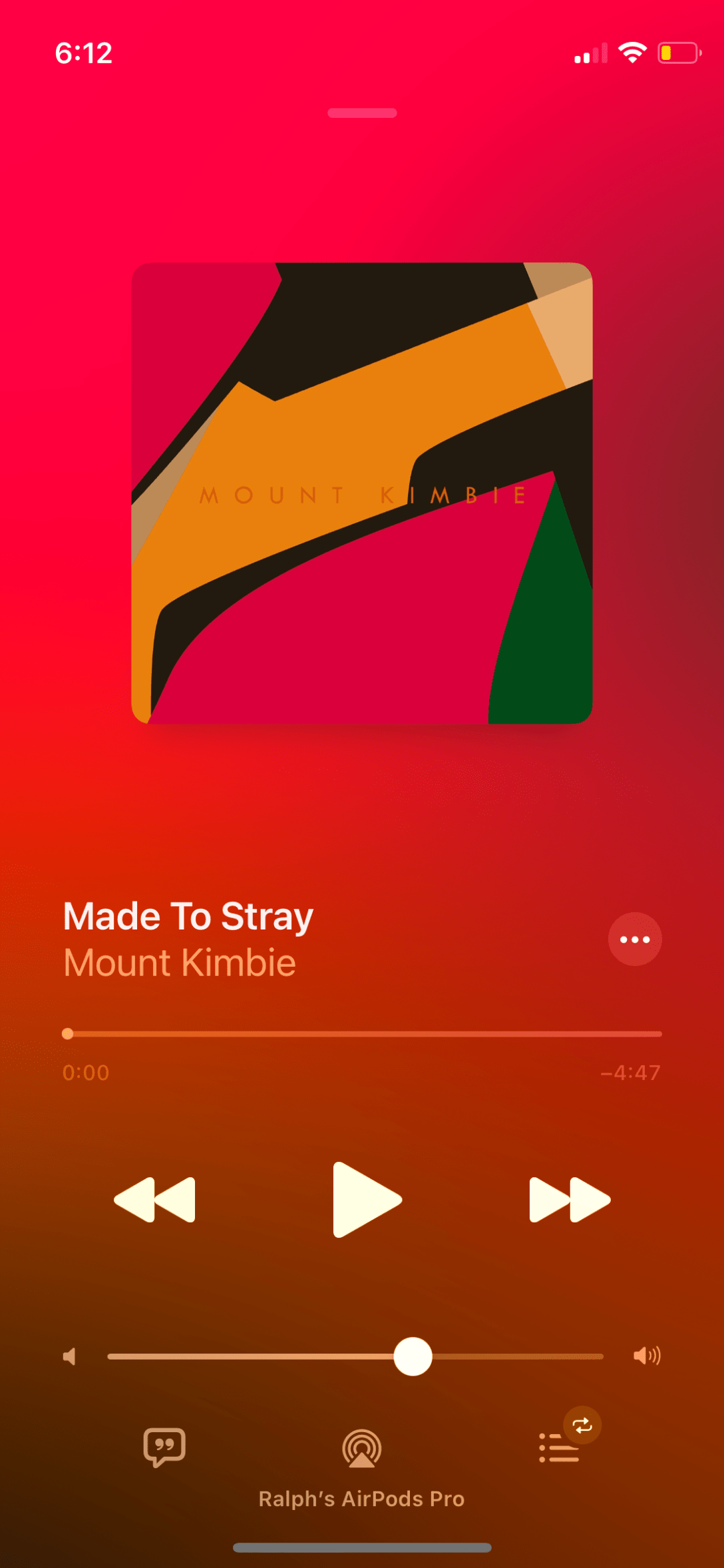The height and width of the screenshot is (1568, 724).
Task: Skip forward to the next track
Action: pyautogui.click(x=570, y=1200)
